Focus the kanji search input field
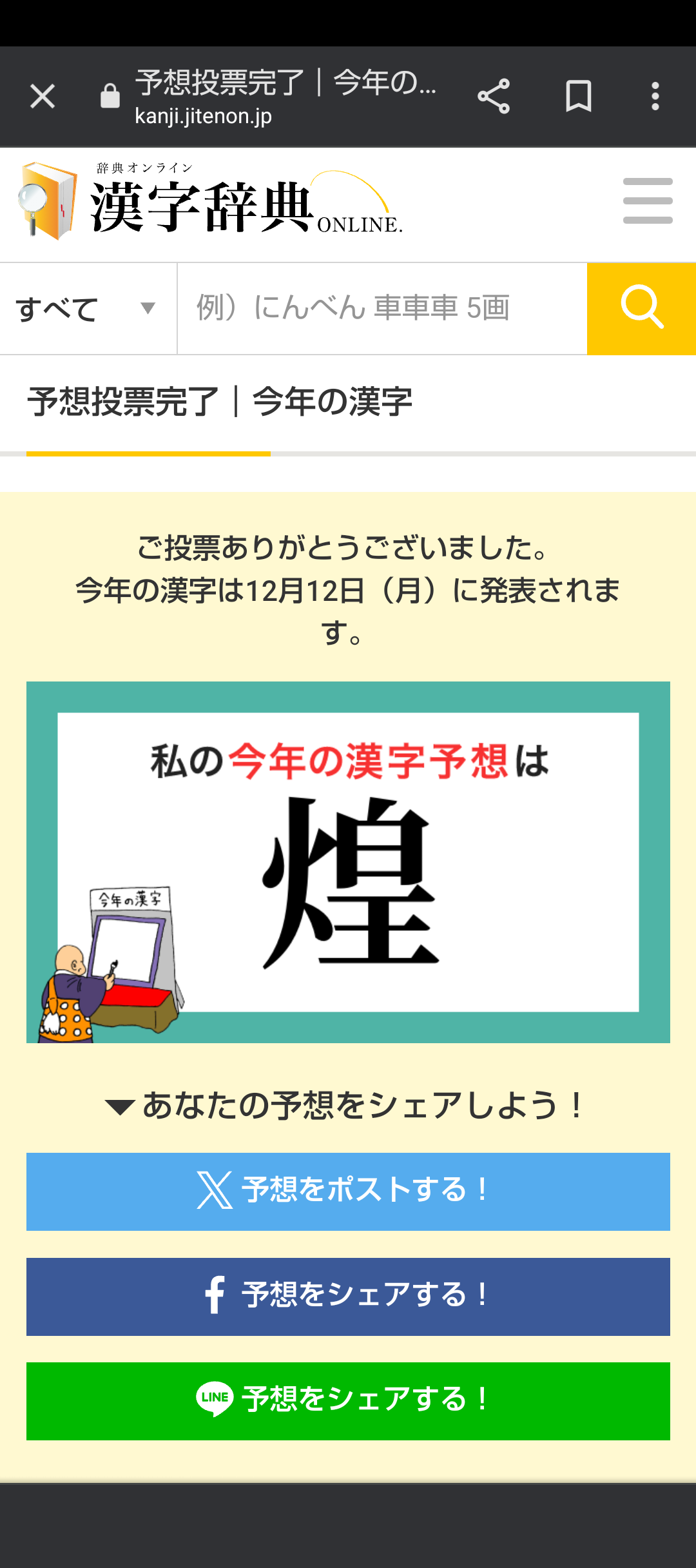The width and height of the screenshot is (696, 1568). [x=382, y=309]
